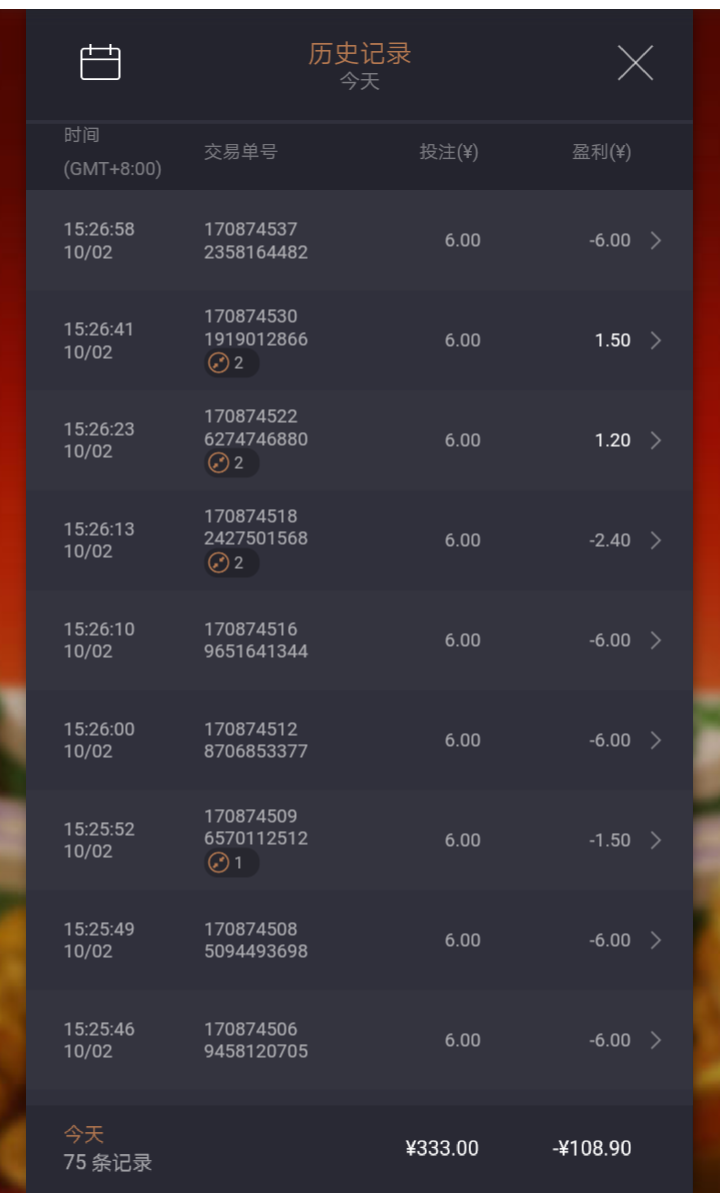Image resolution: width=720 pixels, height=1193 pixels.
Task: Open the record from 15:26:58
Action: [x=360, y=240]
